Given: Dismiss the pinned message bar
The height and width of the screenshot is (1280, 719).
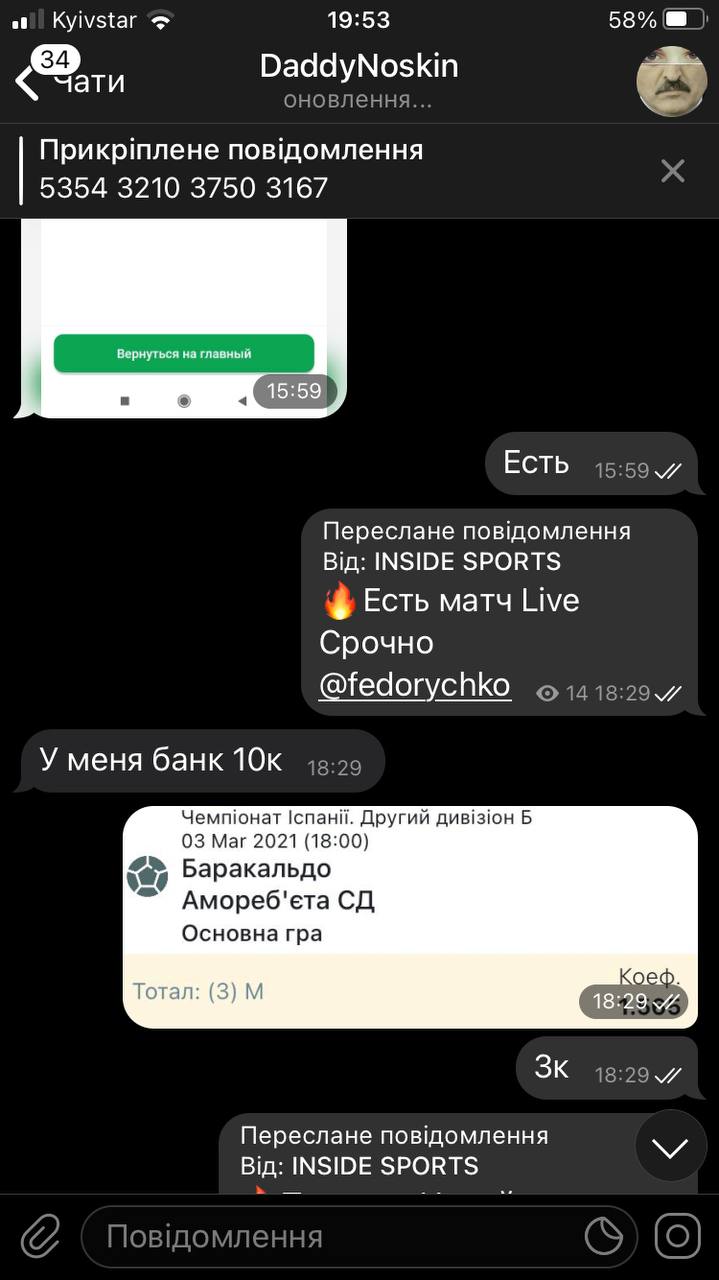Looking at the screenshot, I should point(673,171).
